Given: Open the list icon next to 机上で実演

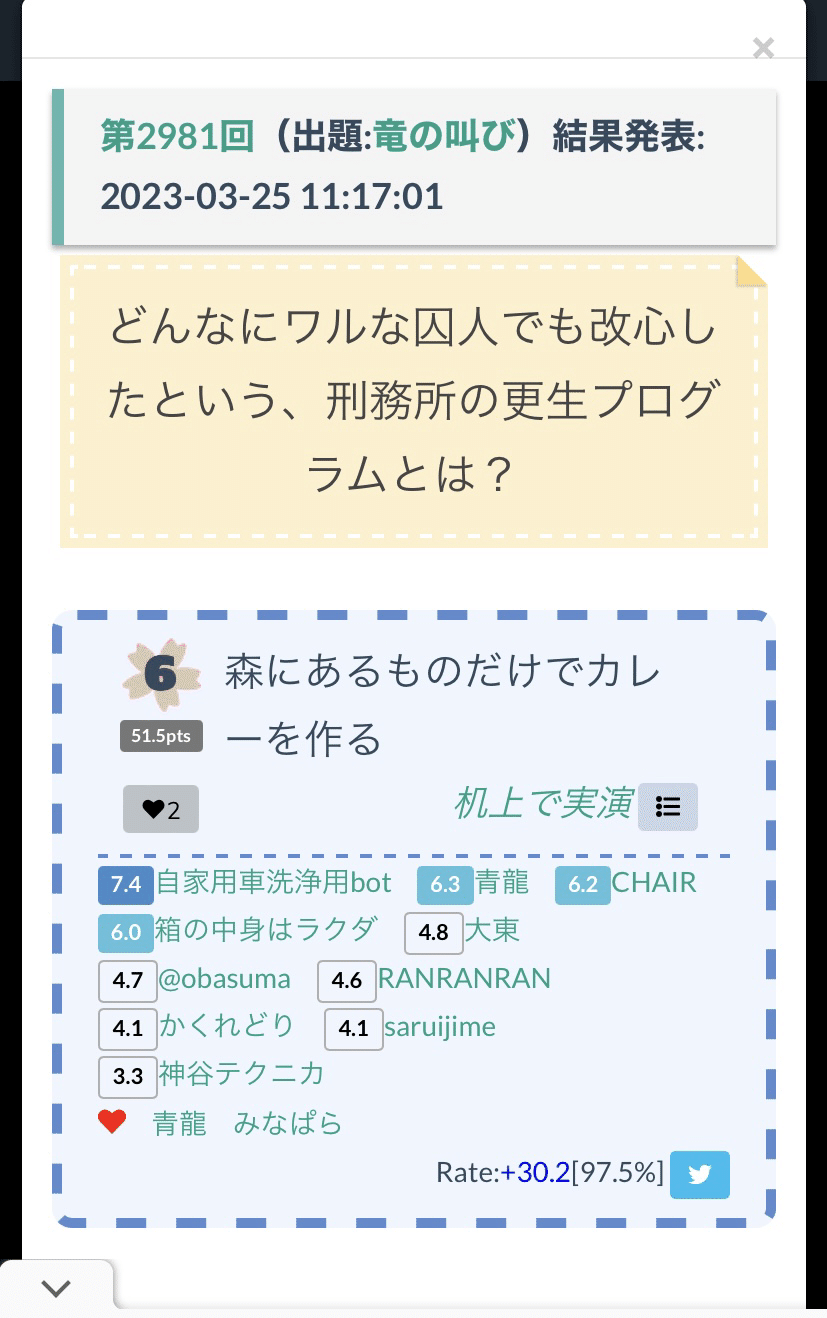Looking at the screenshot, I should (667, 806).
